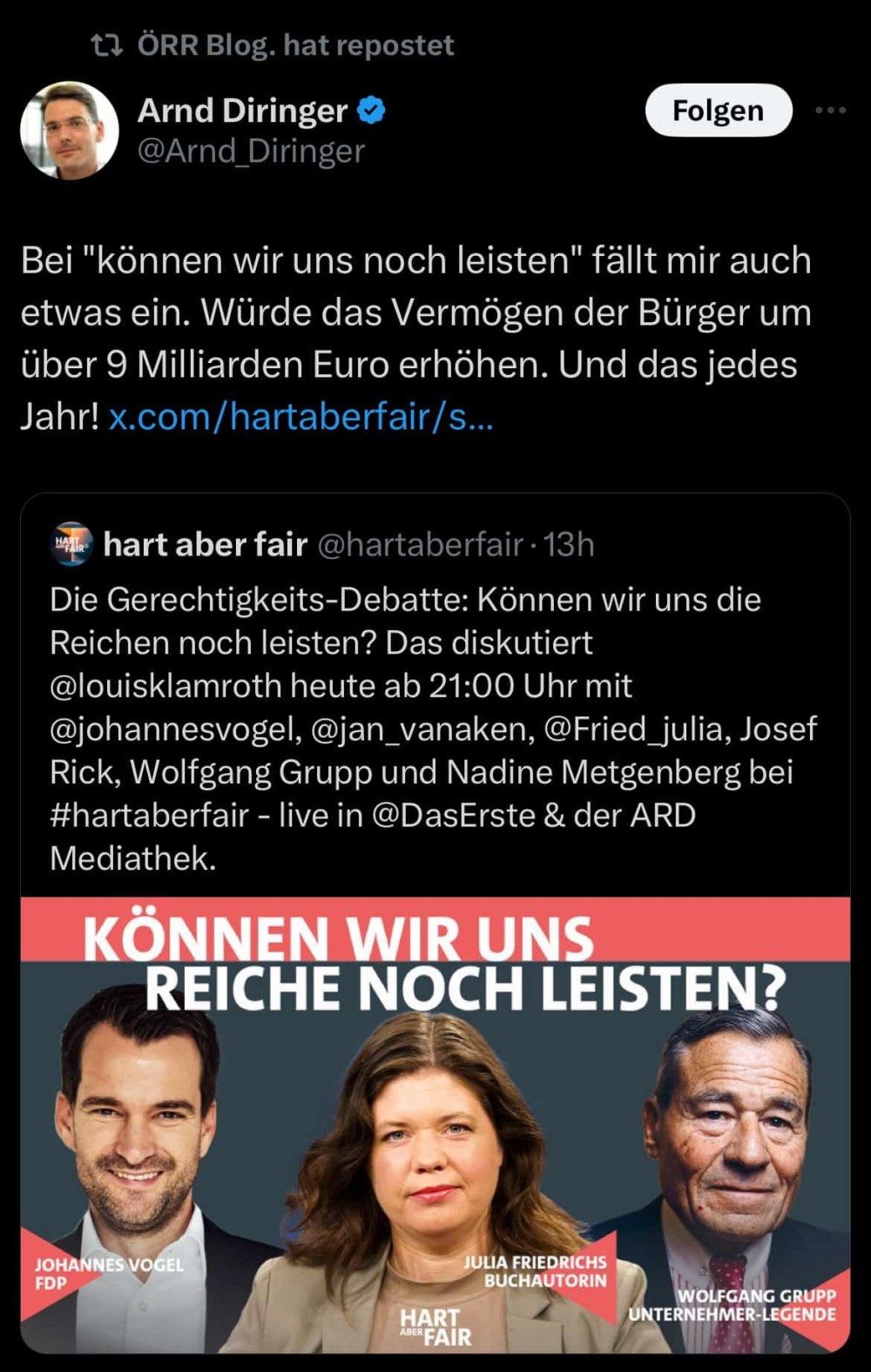The width and height of the screenshot is (871, 1372).
Task: View the @Arnd_Diringer profile handle
Action: pos(251,151)
